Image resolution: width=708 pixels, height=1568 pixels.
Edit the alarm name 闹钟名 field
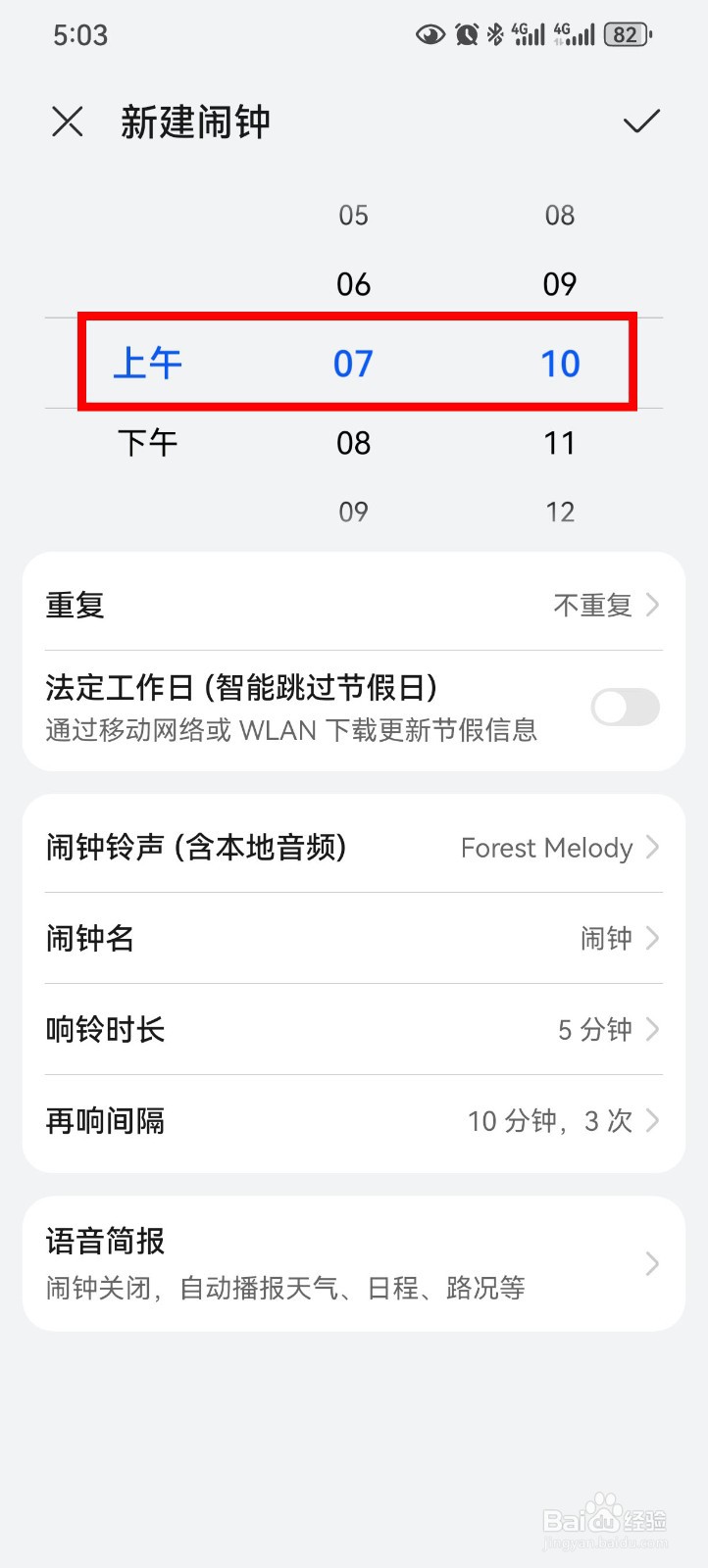(353, 938)
